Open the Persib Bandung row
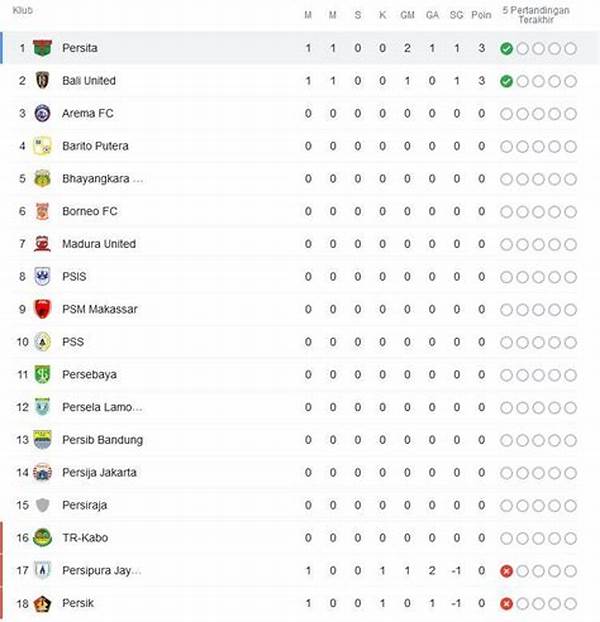The height and width of the screenshot is (622, 600). click(102, 440)
